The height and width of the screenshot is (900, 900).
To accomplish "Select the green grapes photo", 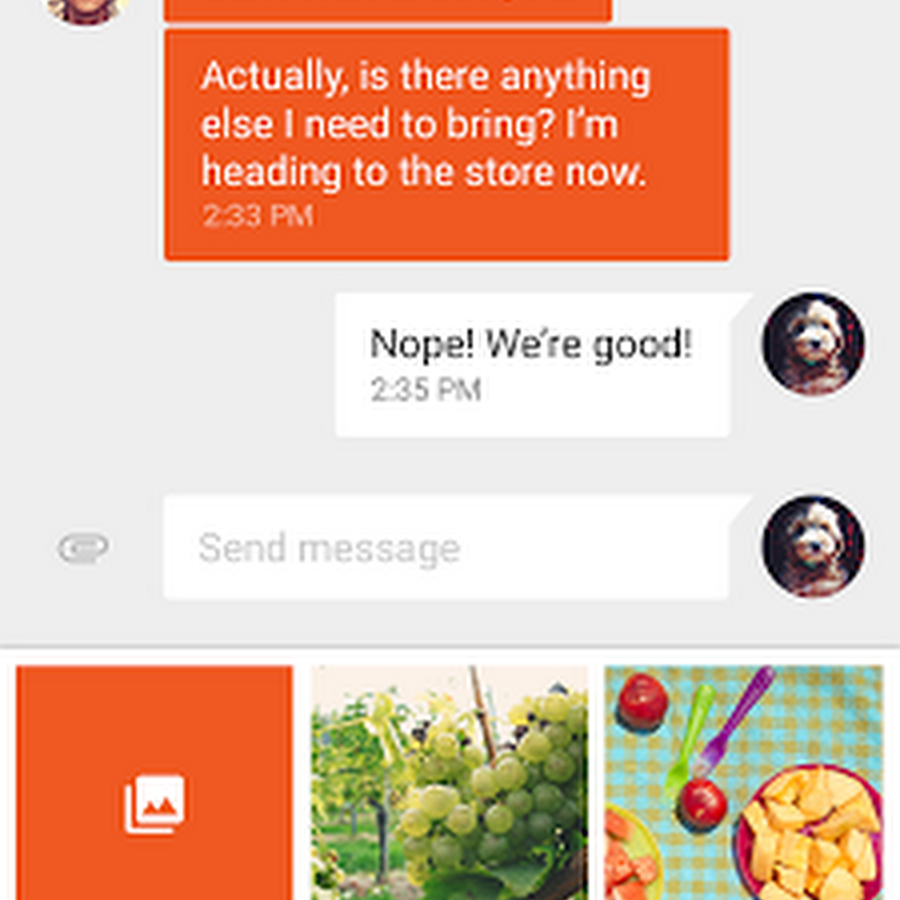I will click(x=449, y=783).
